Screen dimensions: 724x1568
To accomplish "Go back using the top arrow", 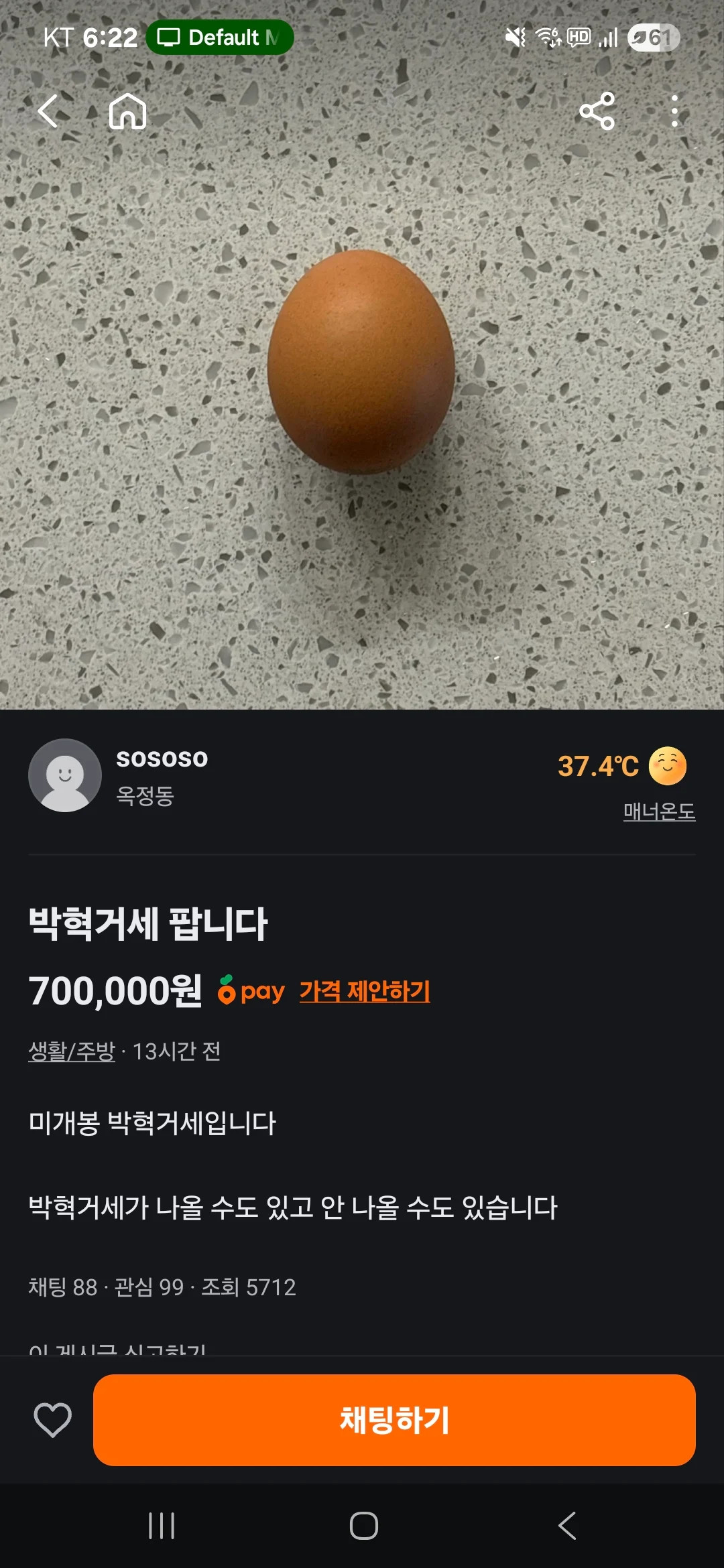I will coord(48,111).
